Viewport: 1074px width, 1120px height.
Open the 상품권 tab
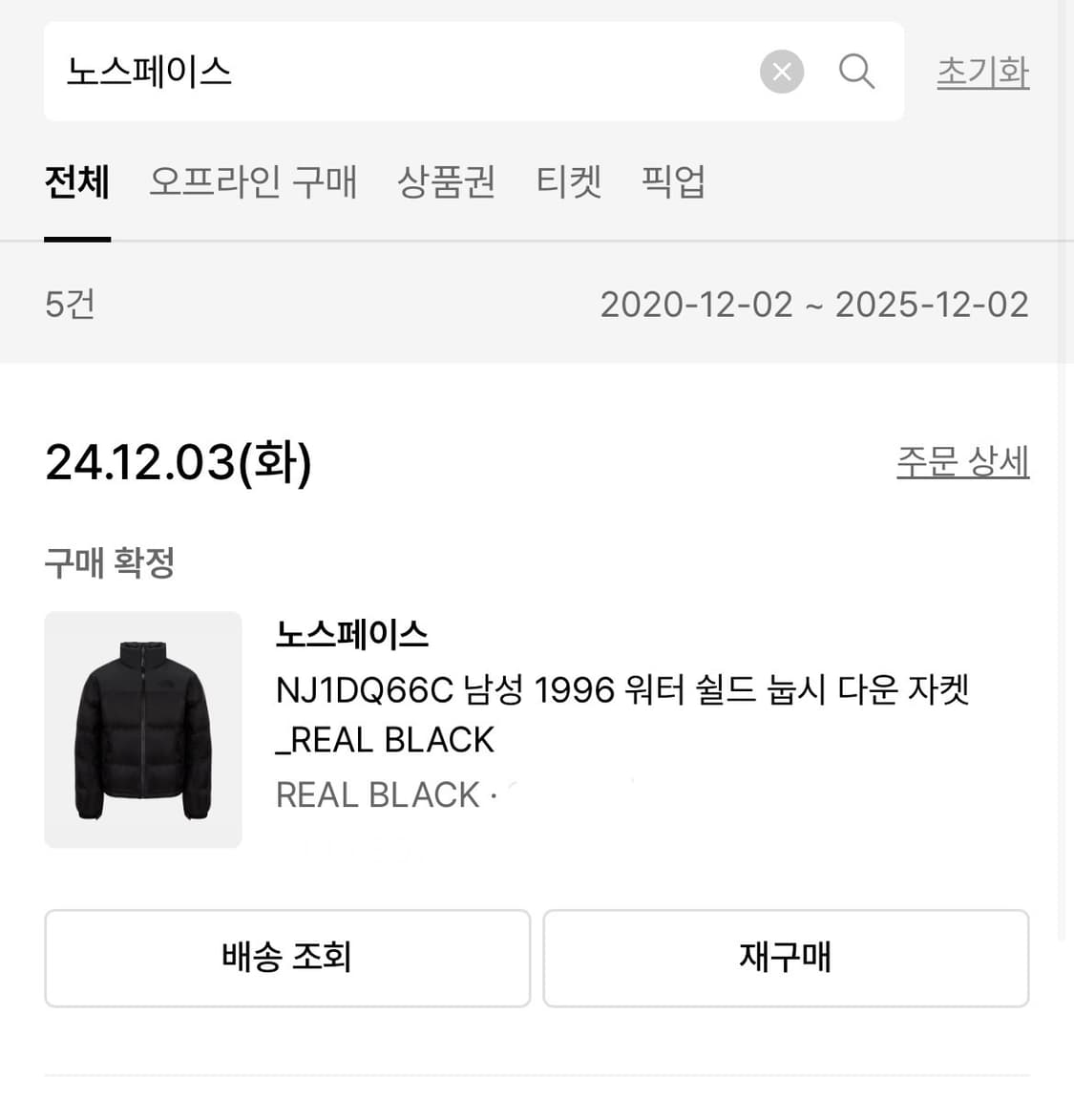(447, 182)
